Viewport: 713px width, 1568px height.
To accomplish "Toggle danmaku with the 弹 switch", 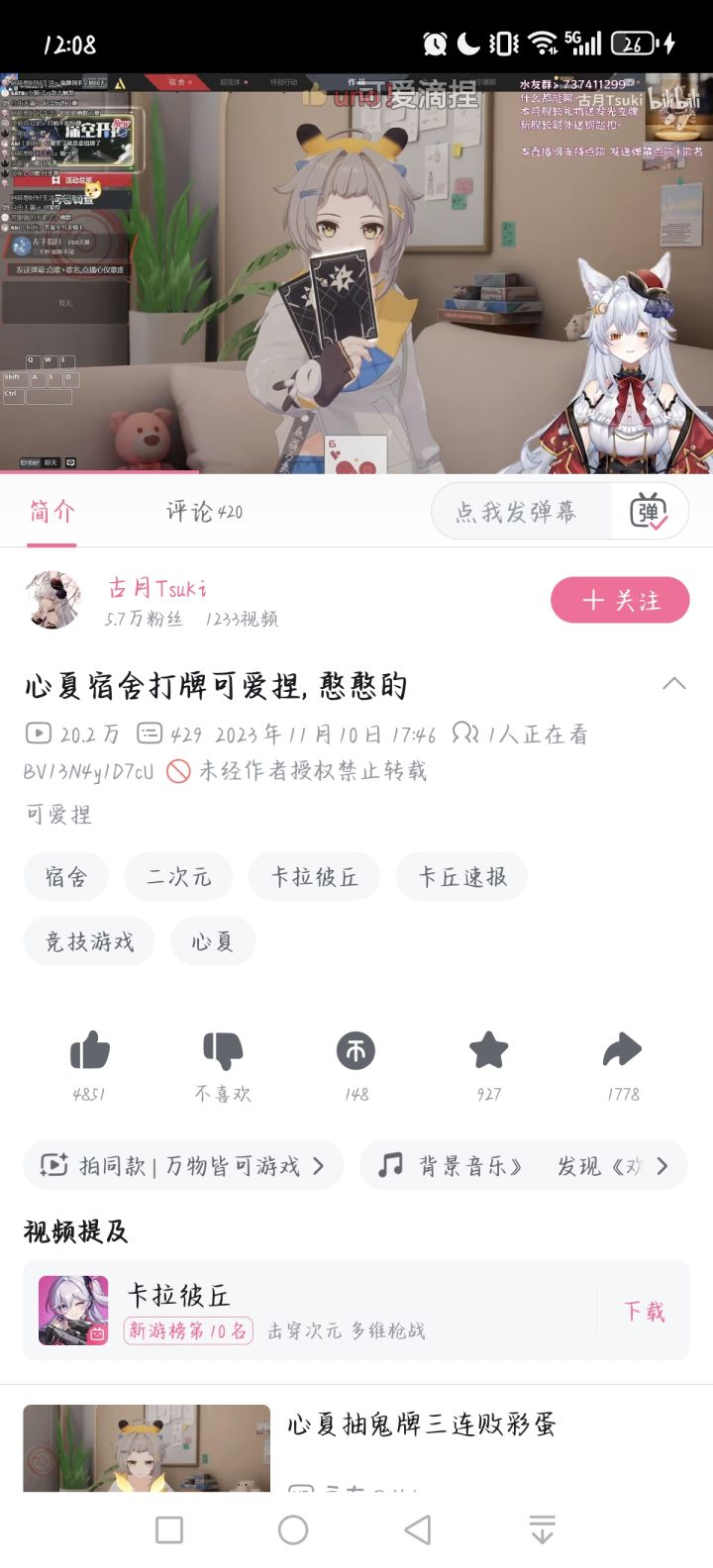I will coord(652,511).
